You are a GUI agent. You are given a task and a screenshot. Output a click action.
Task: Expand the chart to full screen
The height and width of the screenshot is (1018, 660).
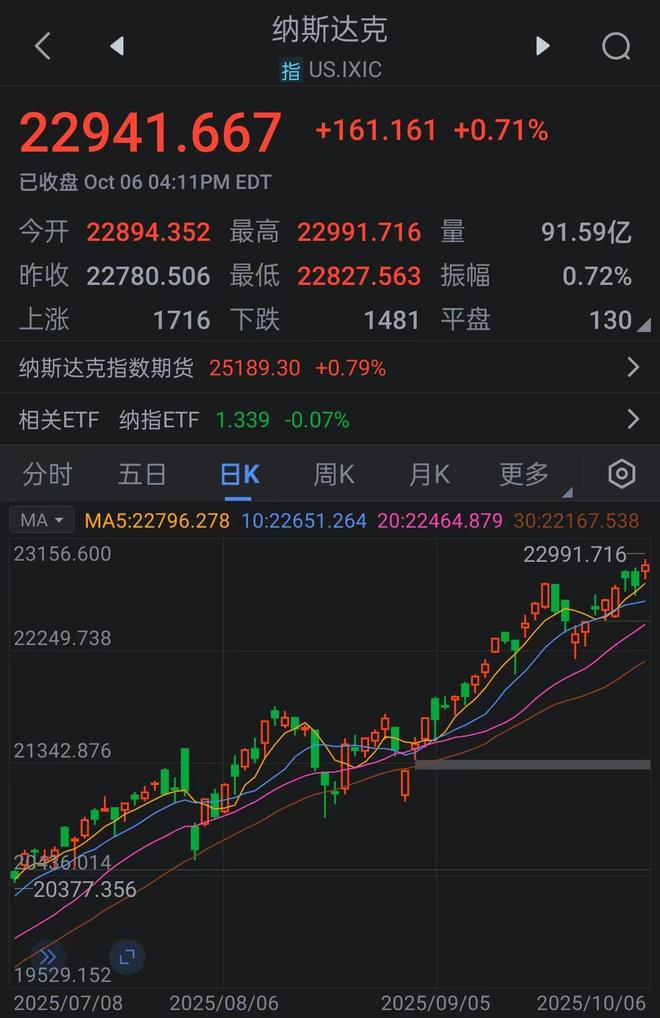tap(127, 957)
